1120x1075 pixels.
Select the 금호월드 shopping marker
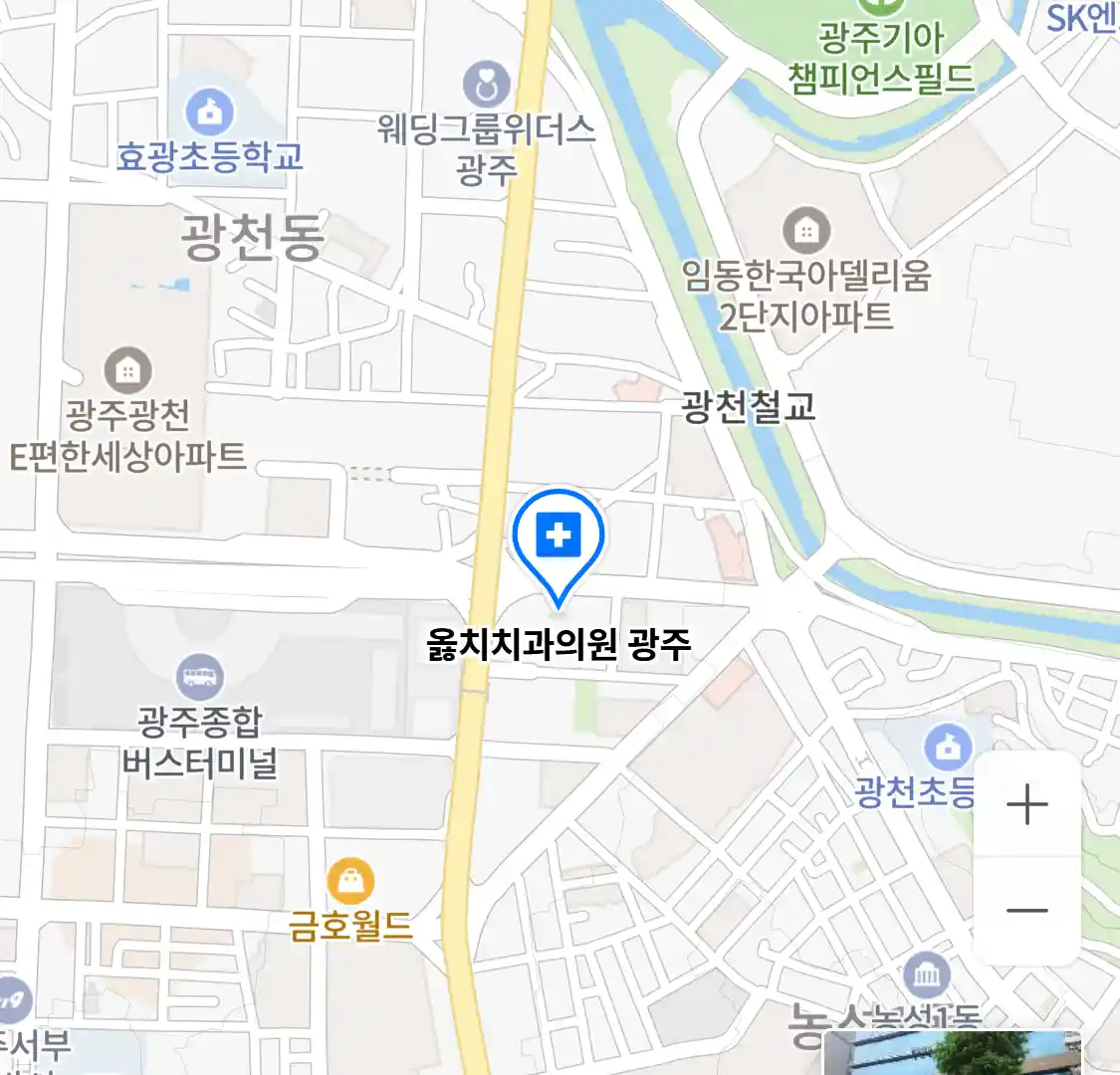(350, 880)
